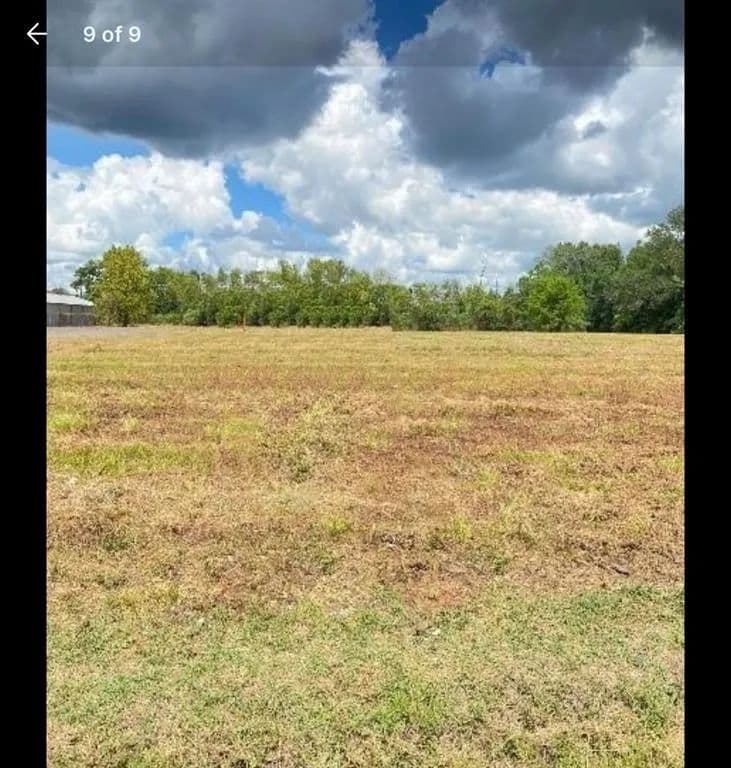Image resolution: width=731 pixels, height=768 pixels.
Task: Tap the back arrow to exit photo viewer
Action: (36, 34)
